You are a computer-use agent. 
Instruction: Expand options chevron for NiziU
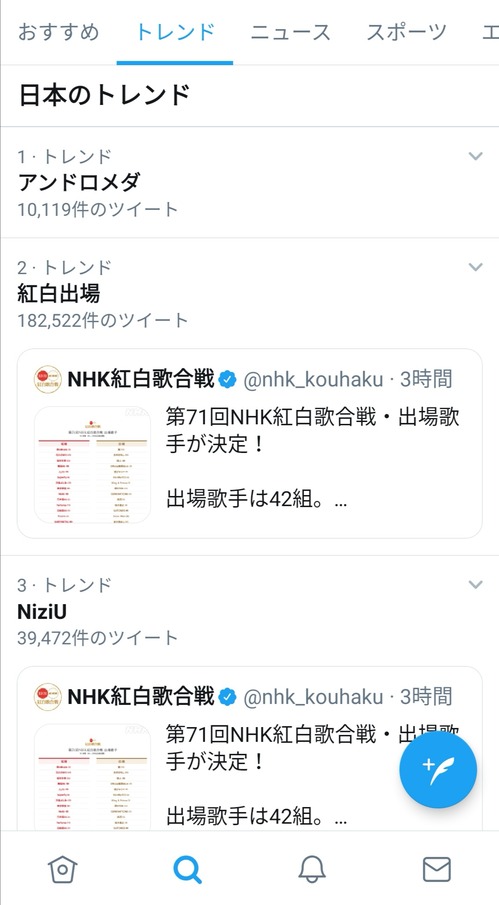(x=475, y=585)
